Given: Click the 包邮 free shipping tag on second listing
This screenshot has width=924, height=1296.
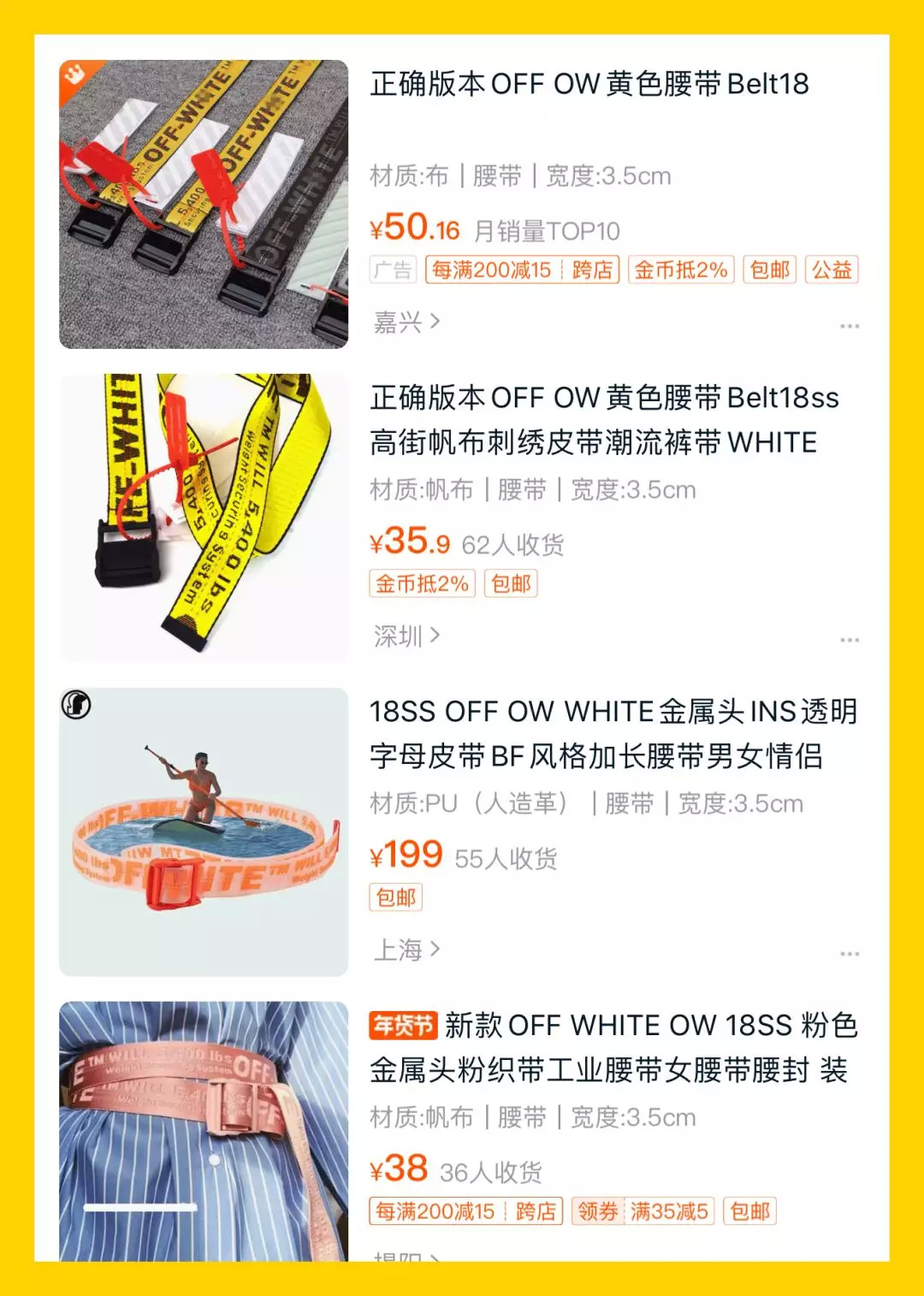Looking at the screenshot, I should (512, 583).
